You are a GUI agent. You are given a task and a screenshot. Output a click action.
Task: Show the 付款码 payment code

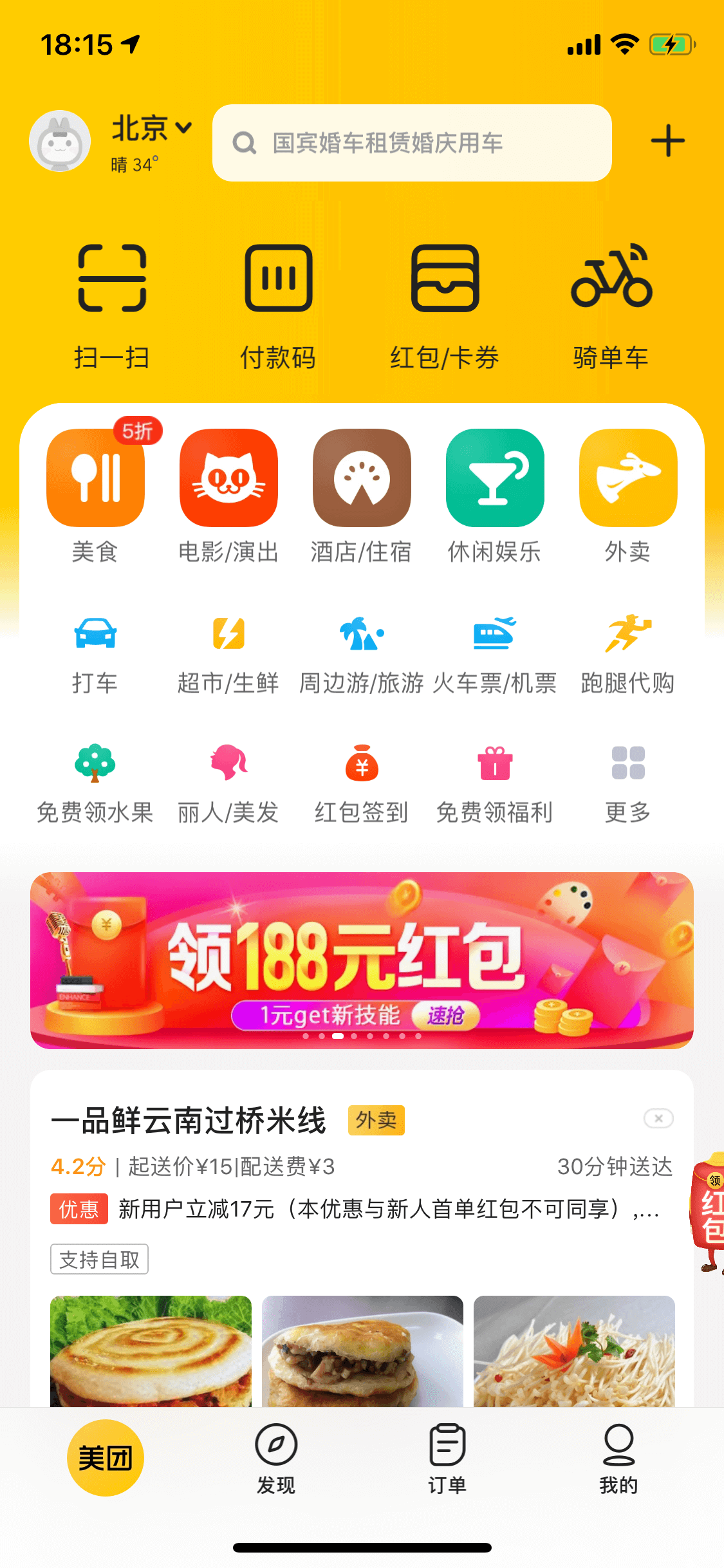[278, 305]
